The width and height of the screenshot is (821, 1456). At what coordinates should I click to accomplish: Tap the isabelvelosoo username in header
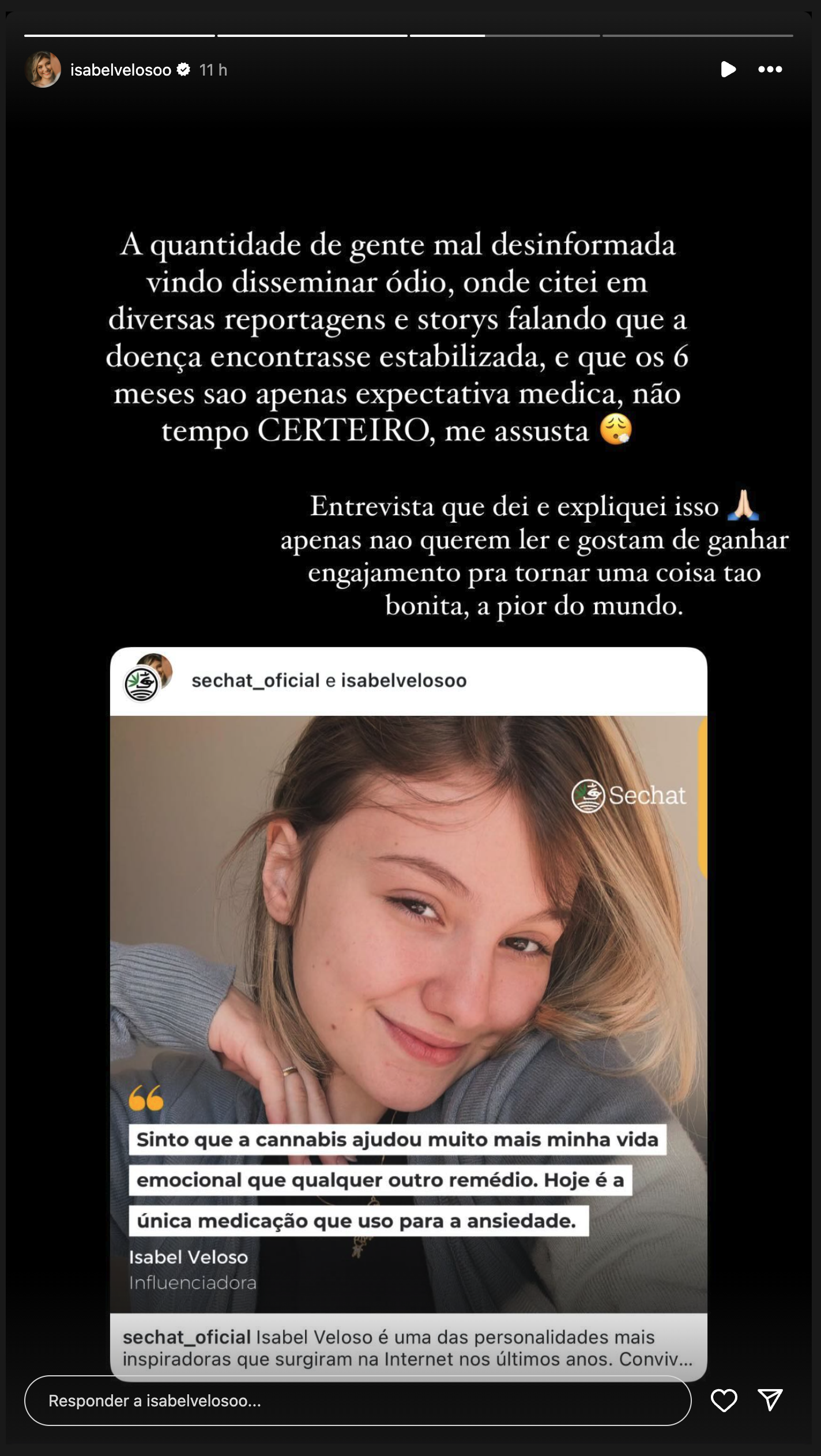pyautogui.click(x=120, y=70)
